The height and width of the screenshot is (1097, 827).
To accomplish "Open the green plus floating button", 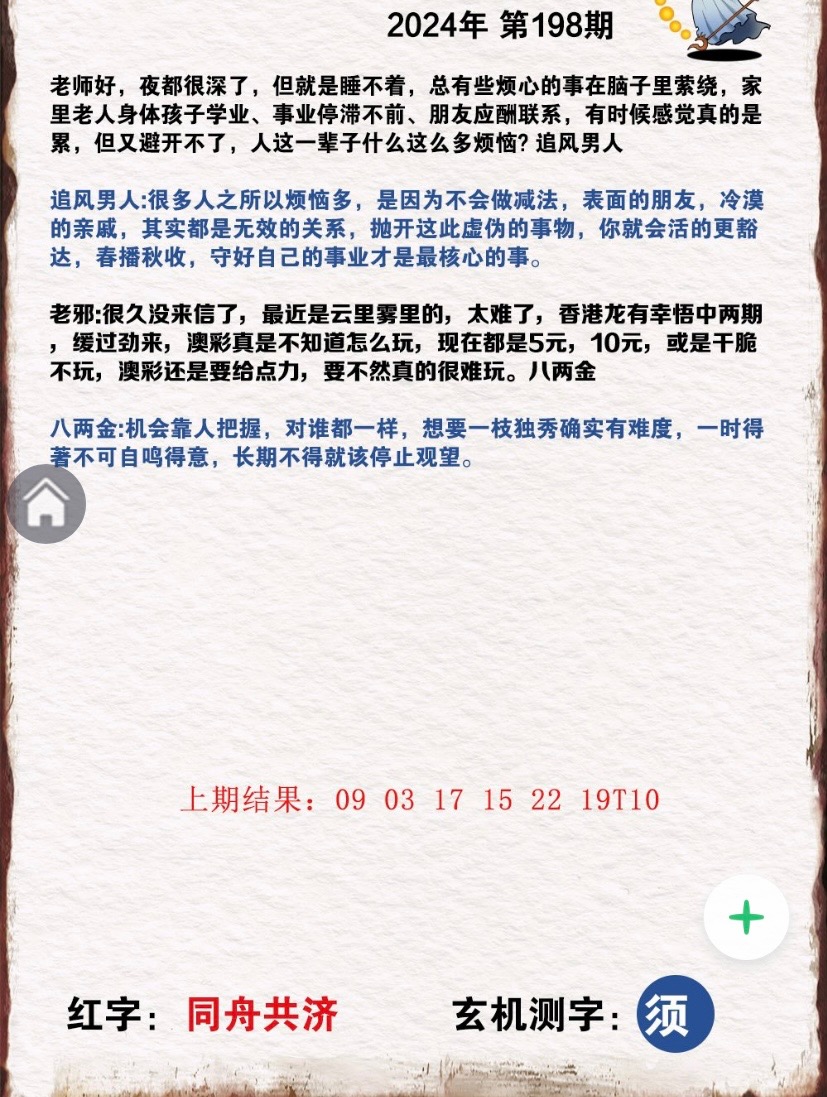I will (746, 917).
